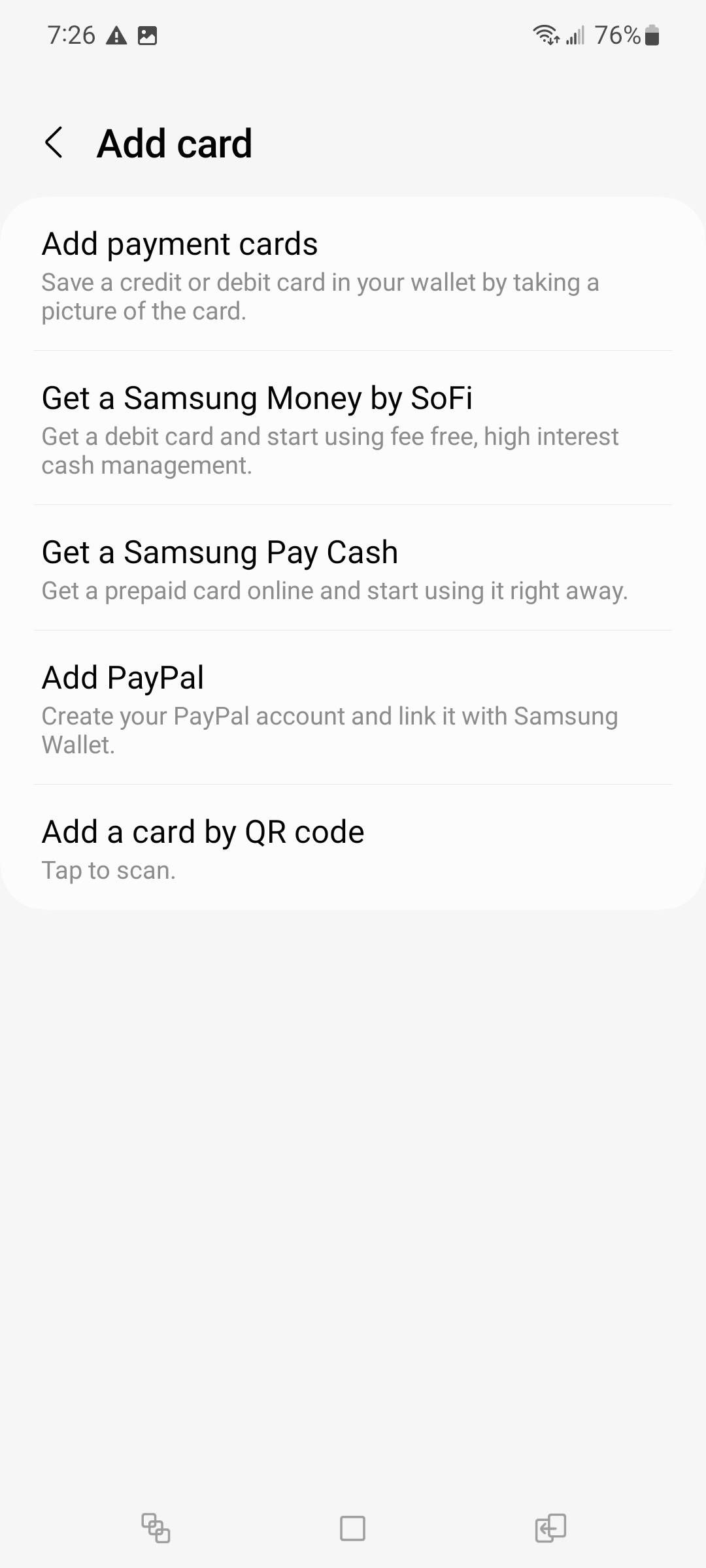Tap the Add payment cards description text
Image resolution: width=706 pixels, height=1568 pixels.
[321, 296]
